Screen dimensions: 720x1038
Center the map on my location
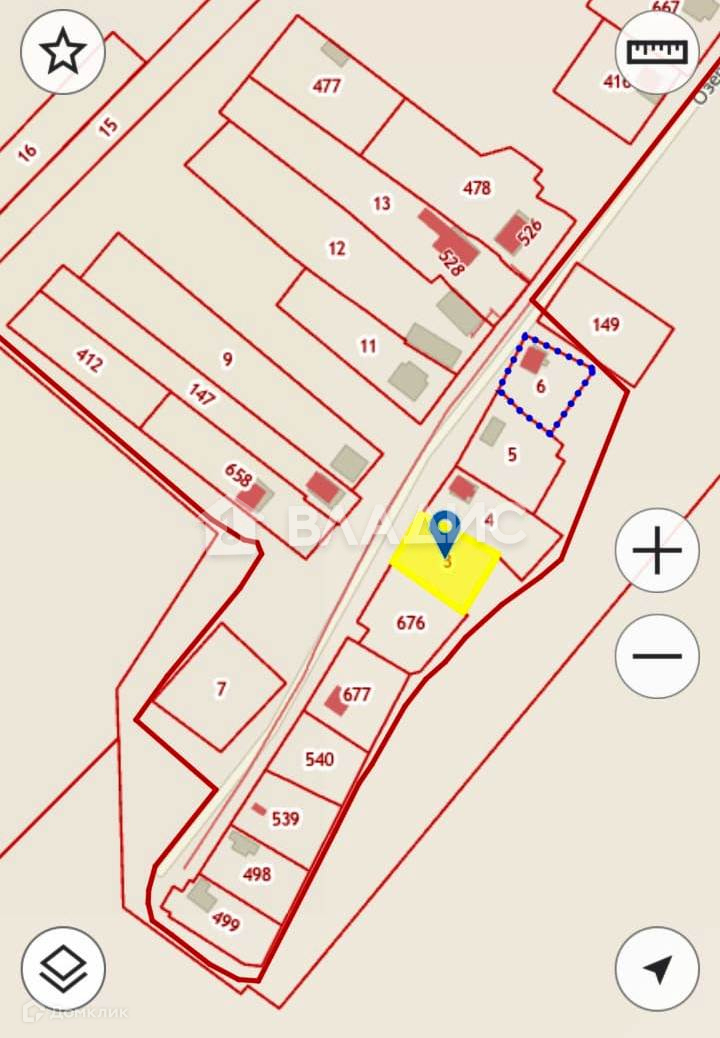click(657, 968)
